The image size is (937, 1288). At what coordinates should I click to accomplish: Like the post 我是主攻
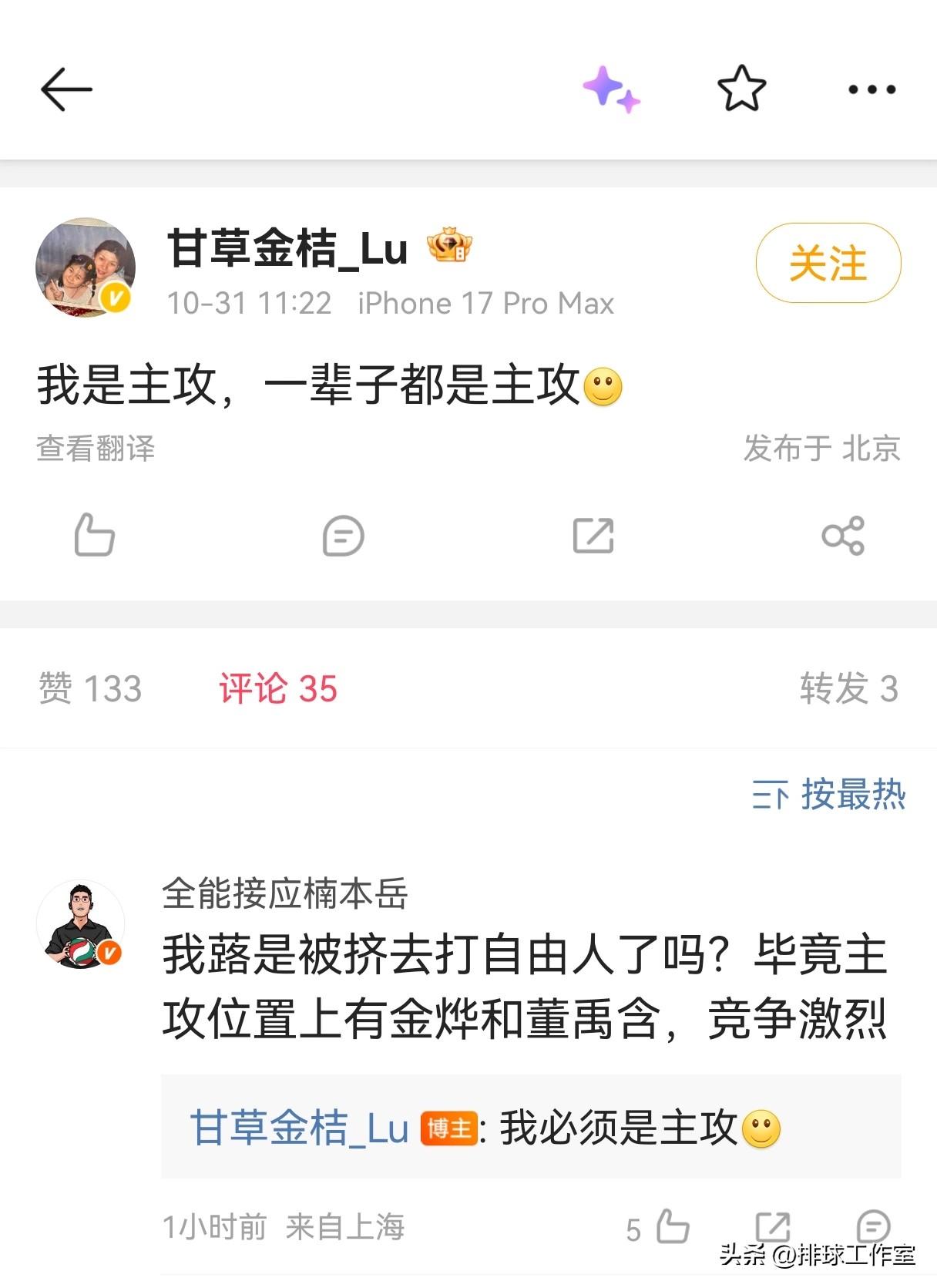pyautogui.click(x=94, y=535)
